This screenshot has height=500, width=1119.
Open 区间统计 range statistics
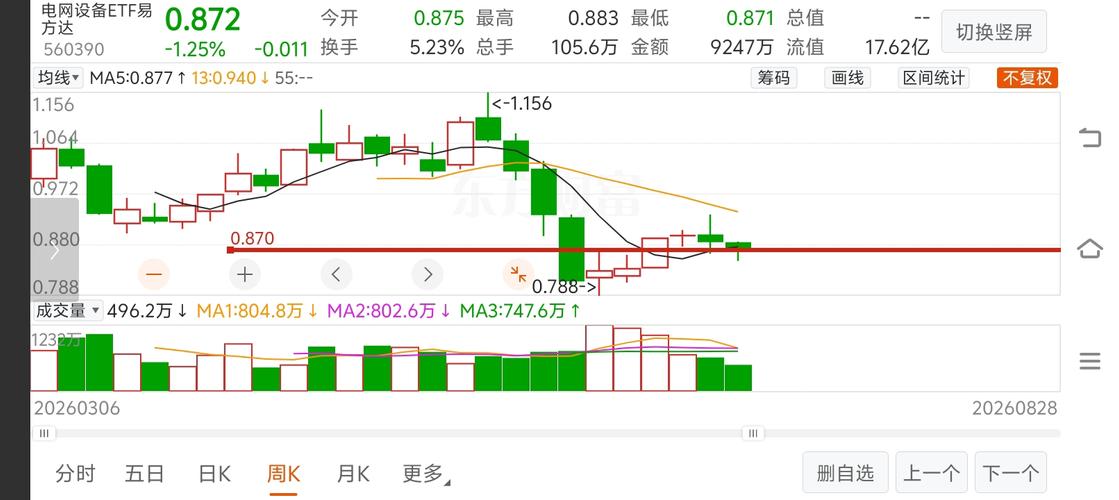point(933,78)
